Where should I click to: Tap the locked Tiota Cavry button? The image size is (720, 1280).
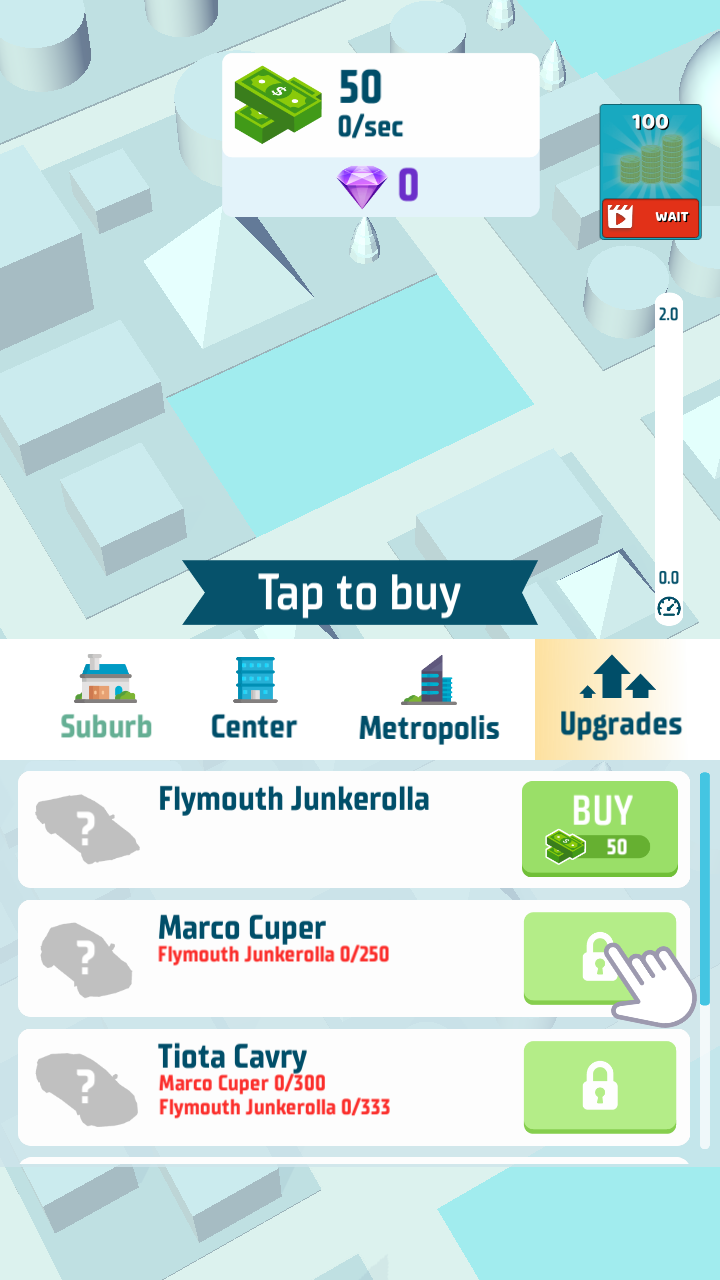tap(600, 1087)
